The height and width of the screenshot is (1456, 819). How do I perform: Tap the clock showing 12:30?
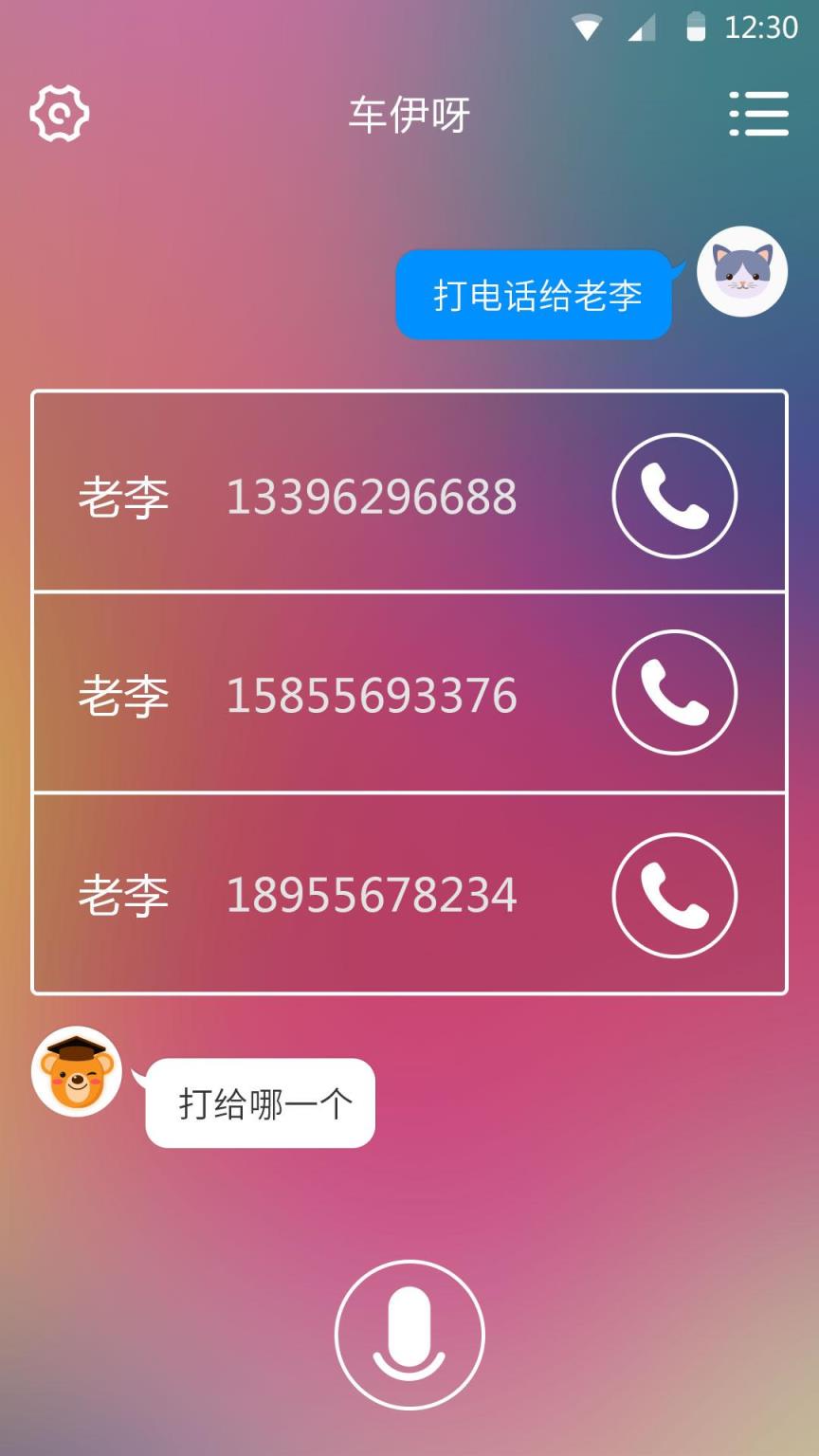tap(764, 27)
